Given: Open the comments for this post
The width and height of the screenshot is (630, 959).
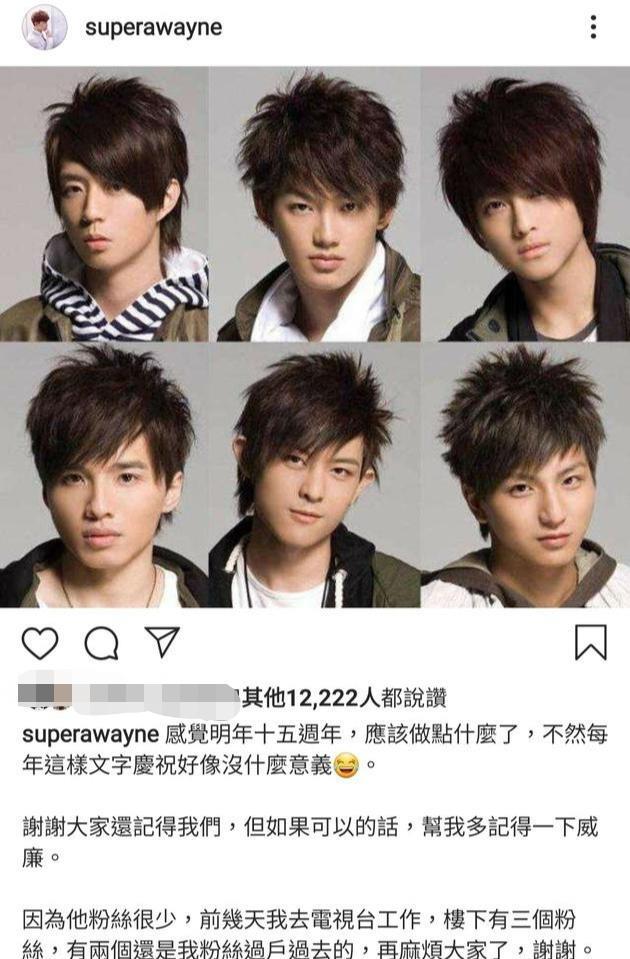Looking at the screenshot, I should (101, 643).
